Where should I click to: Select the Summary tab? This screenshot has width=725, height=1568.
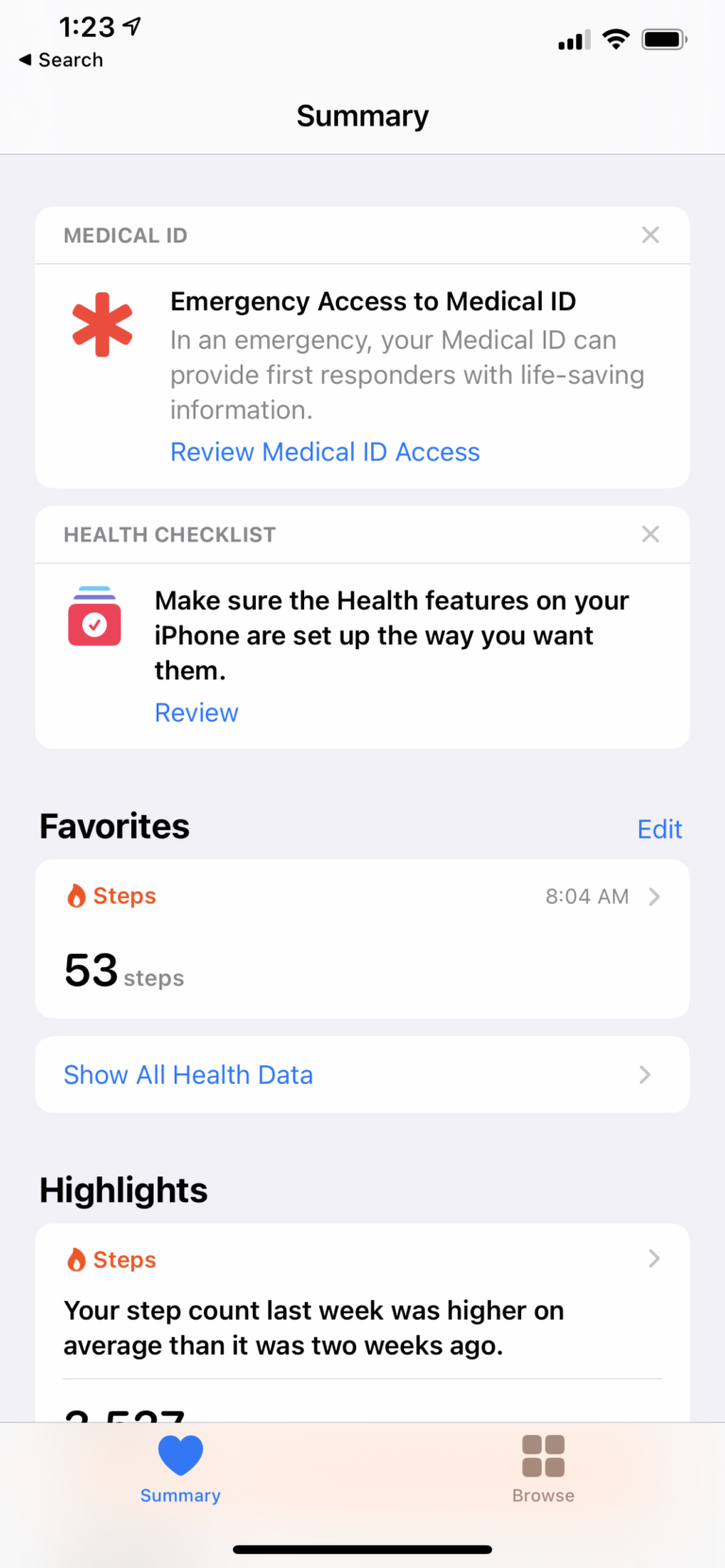[x=180, y=1468]
